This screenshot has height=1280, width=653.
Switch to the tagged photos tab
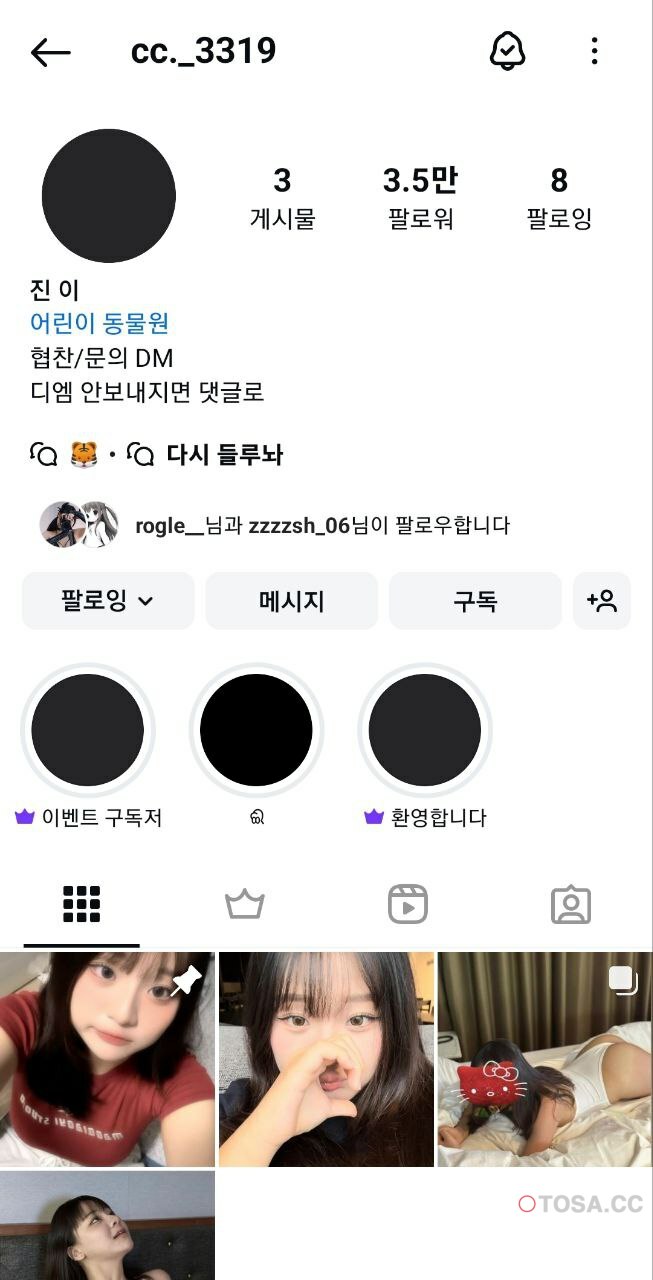tap(571, 904)
